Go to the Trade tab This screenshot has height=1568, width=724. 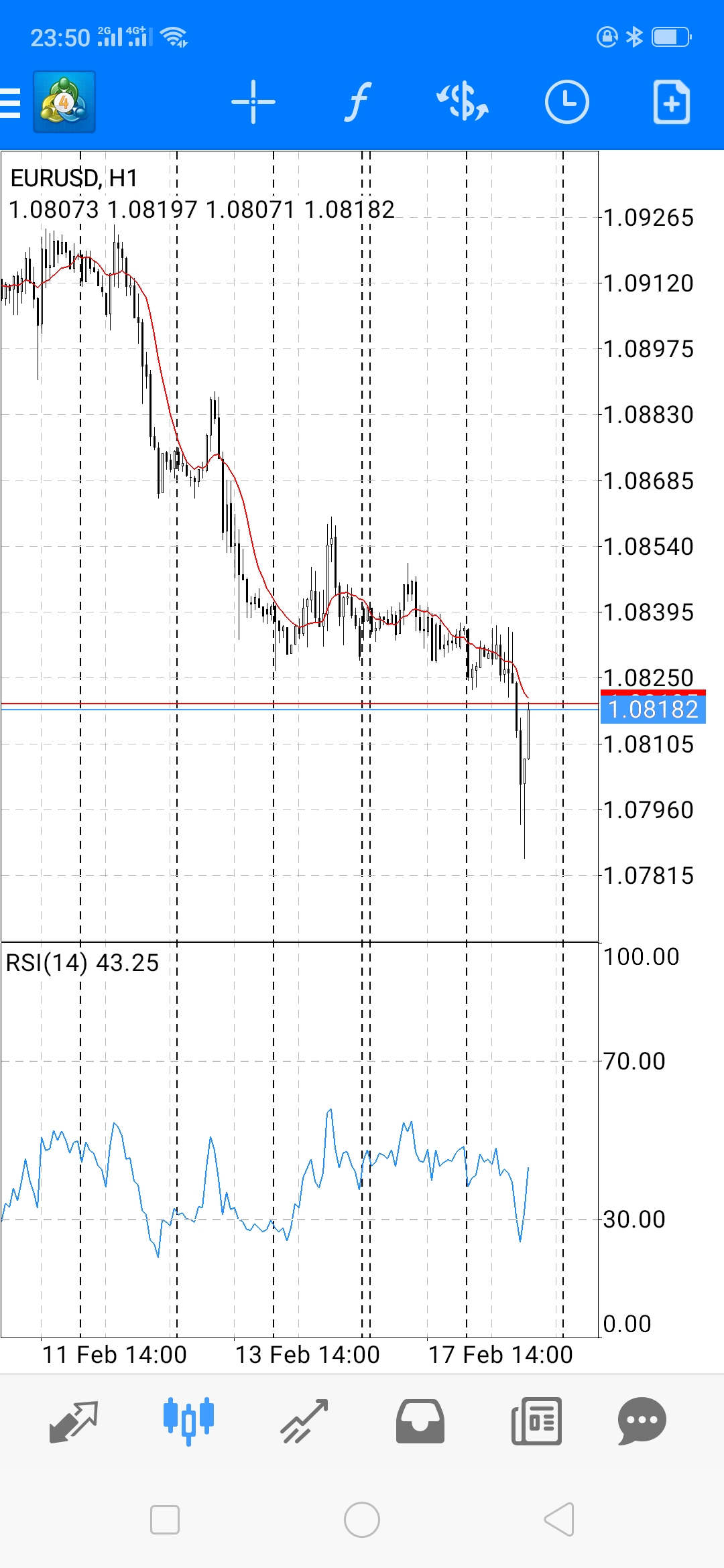point(304,1421)
